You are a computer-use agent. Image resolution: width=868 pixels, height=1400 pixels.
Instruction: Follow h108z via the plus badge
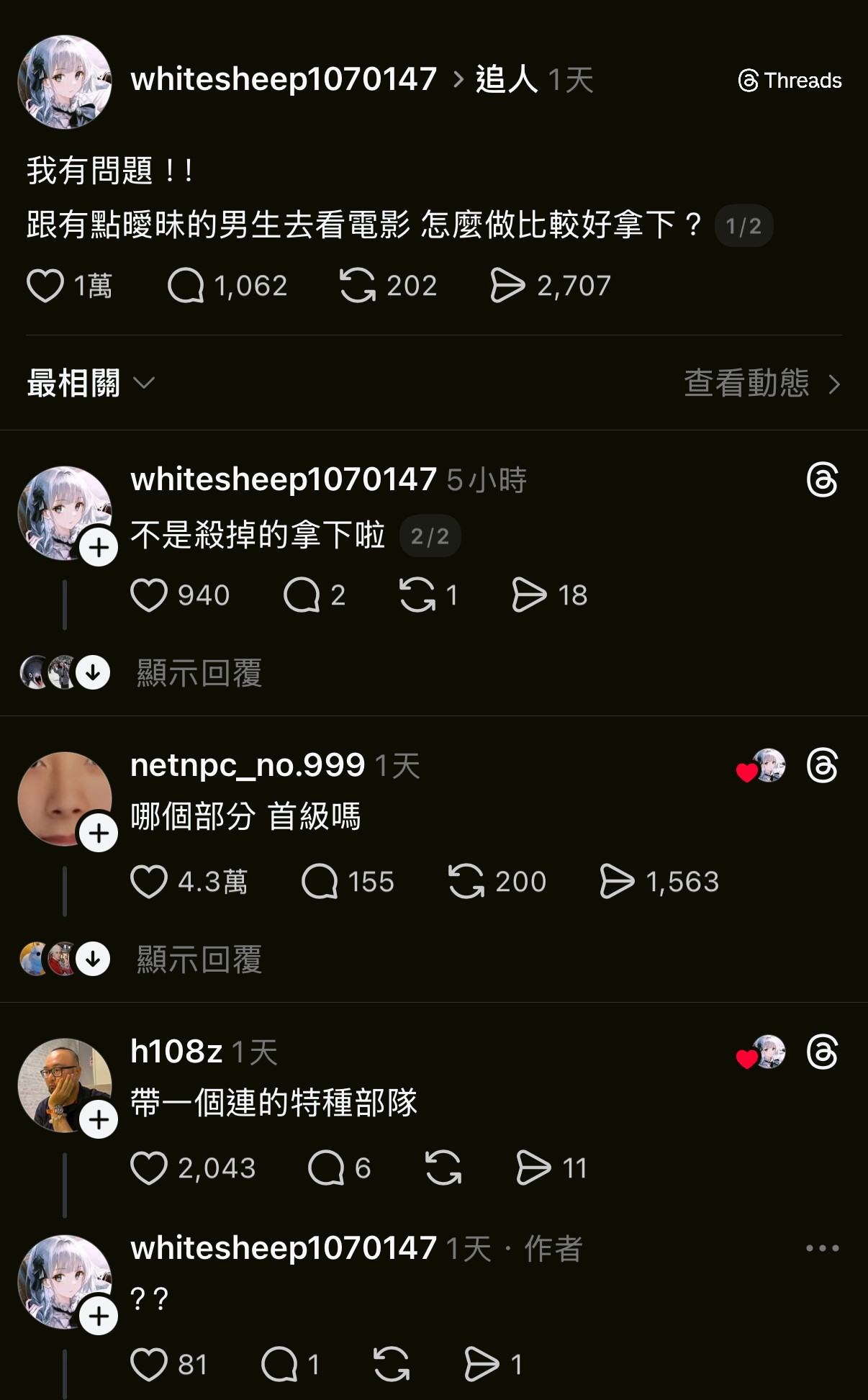[99, 1119]
